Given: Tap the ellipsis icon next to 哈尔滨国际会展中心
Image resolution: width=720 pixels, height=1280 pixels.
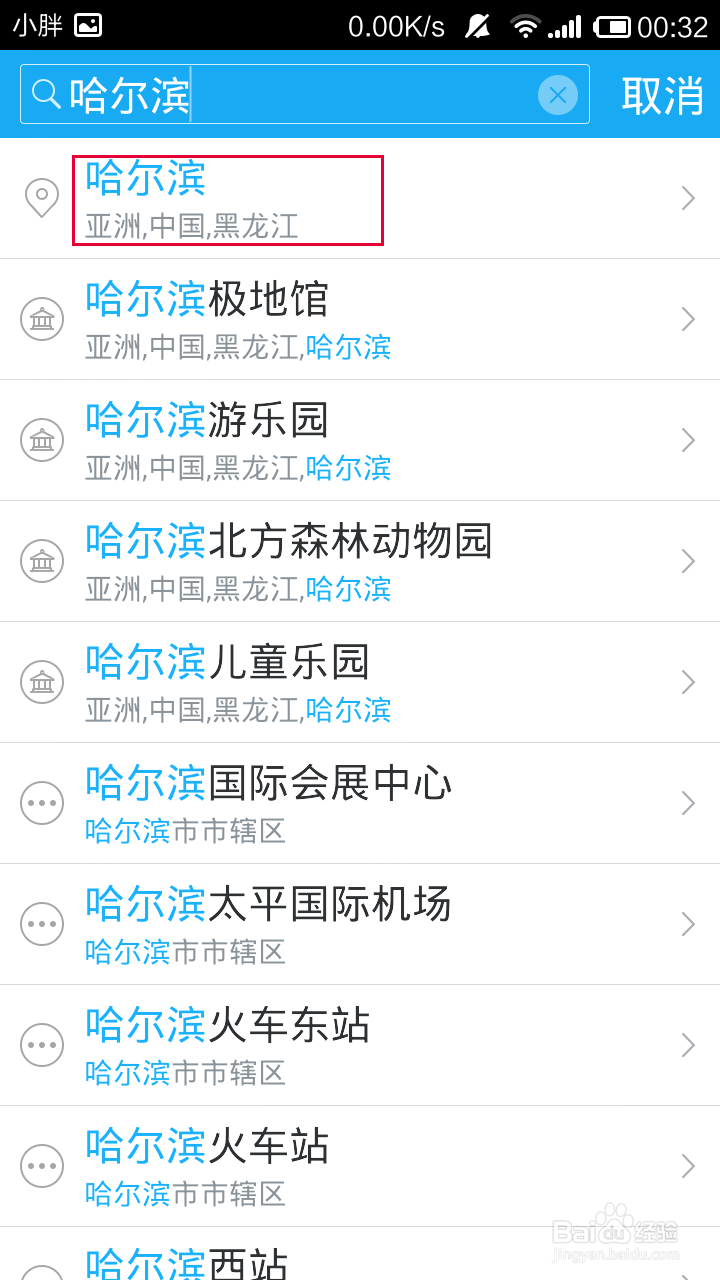Looking at the screenshot, I should click(x=41, y=803).
